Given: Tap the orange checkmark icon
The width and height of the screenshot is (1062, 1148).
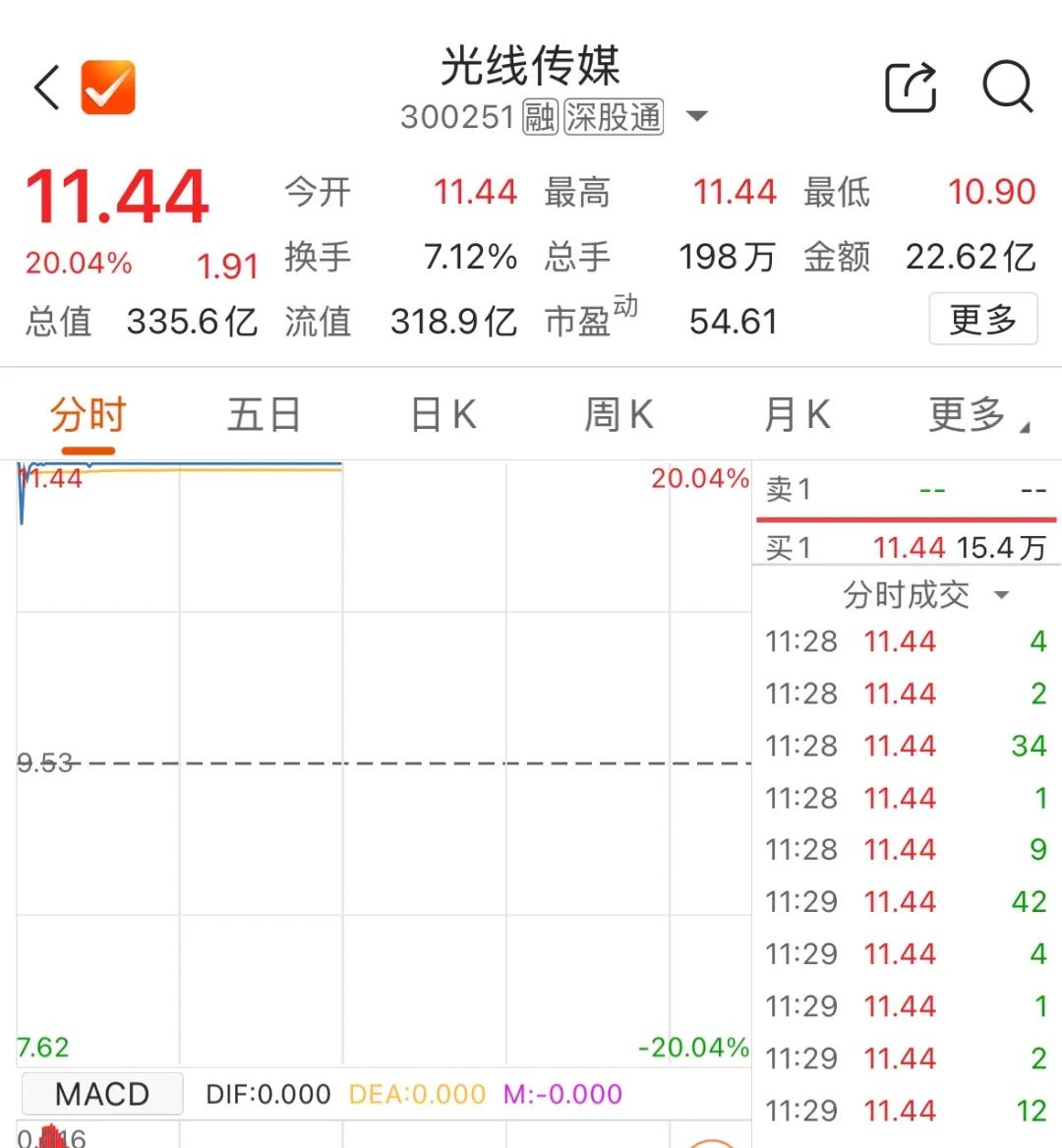Looking at the screenshot, I should (x=108, y=88).
